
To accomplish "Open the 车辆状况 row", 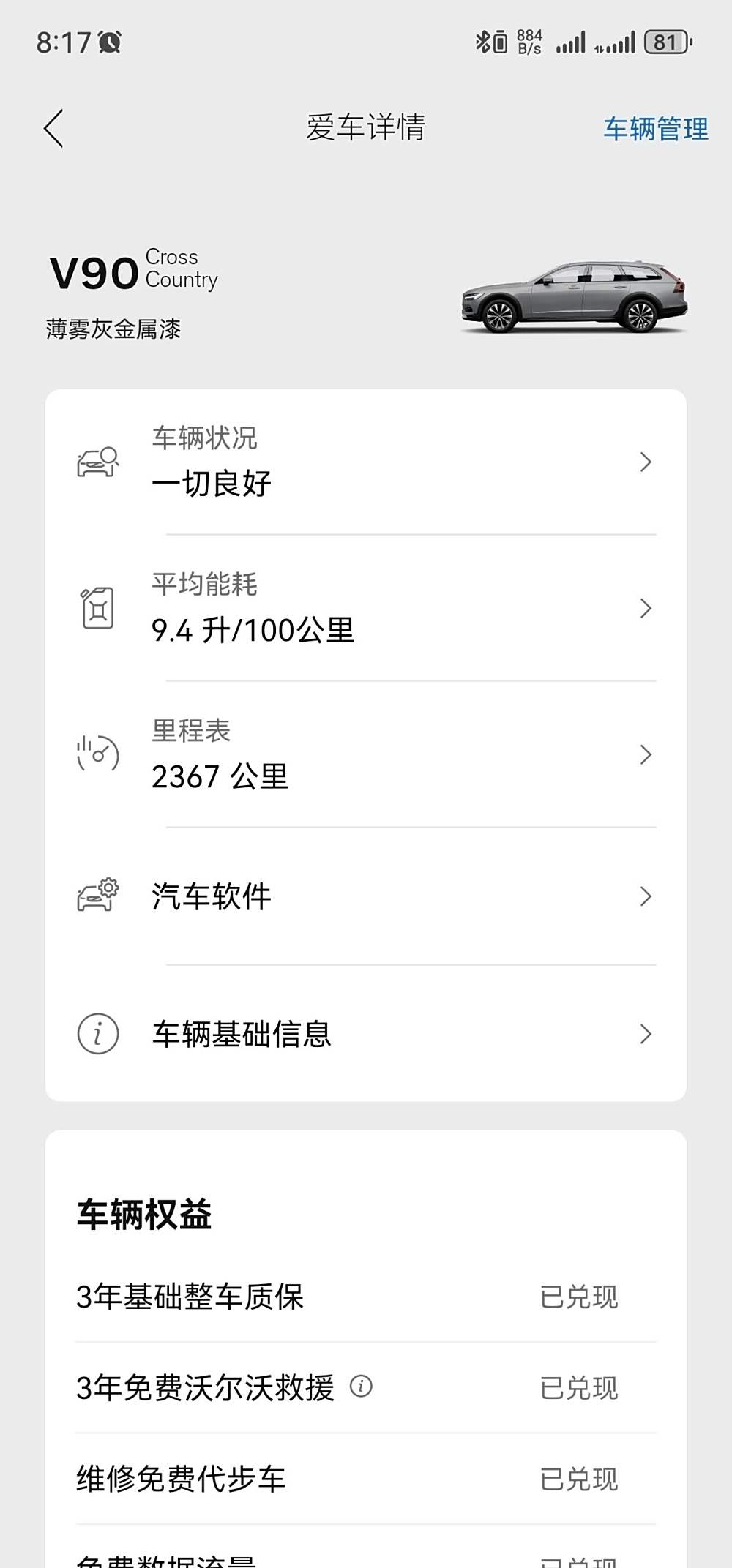I will pyautogui.click(x=366, y=462).
